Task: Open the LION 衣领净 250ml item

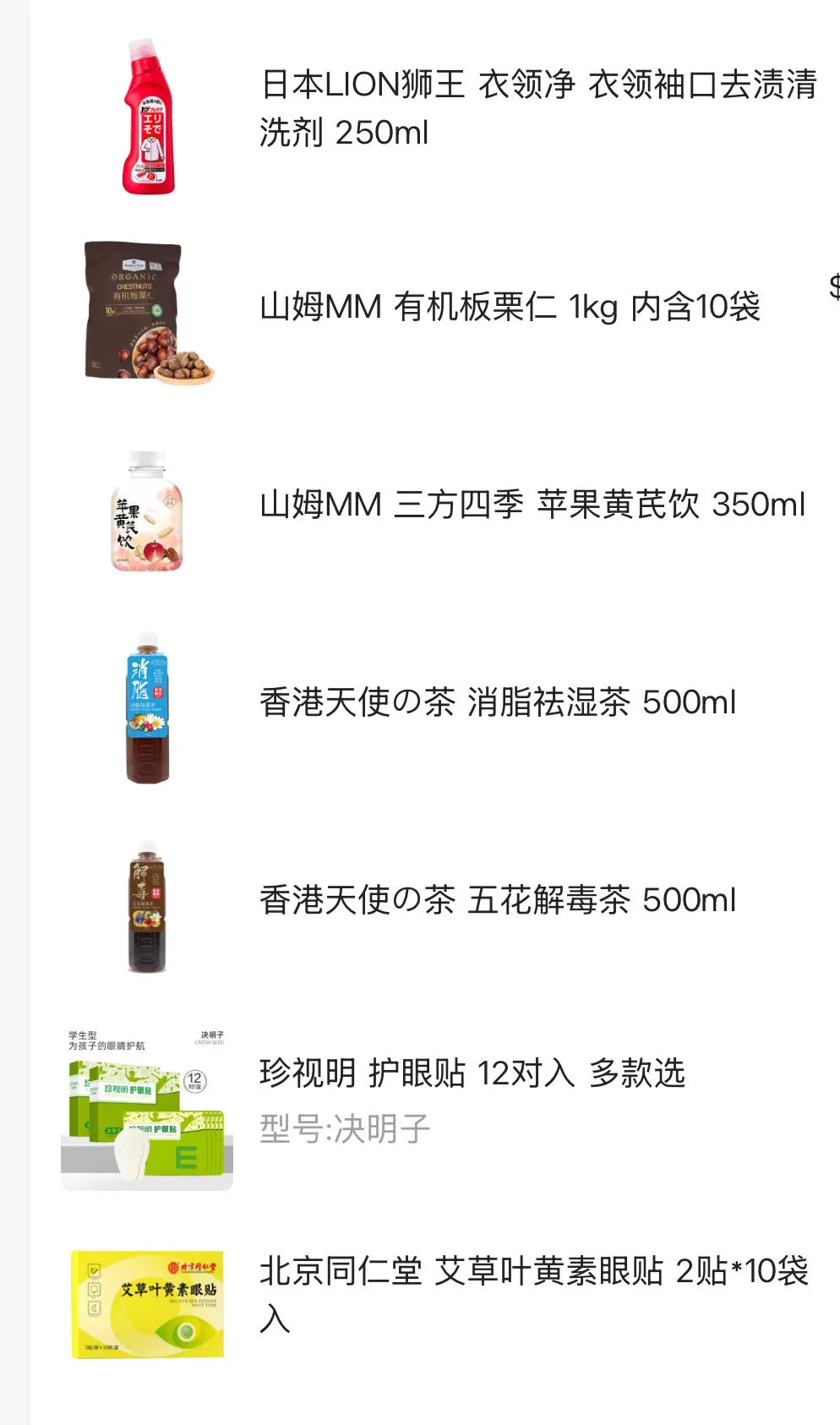Action: pos(537,108)
